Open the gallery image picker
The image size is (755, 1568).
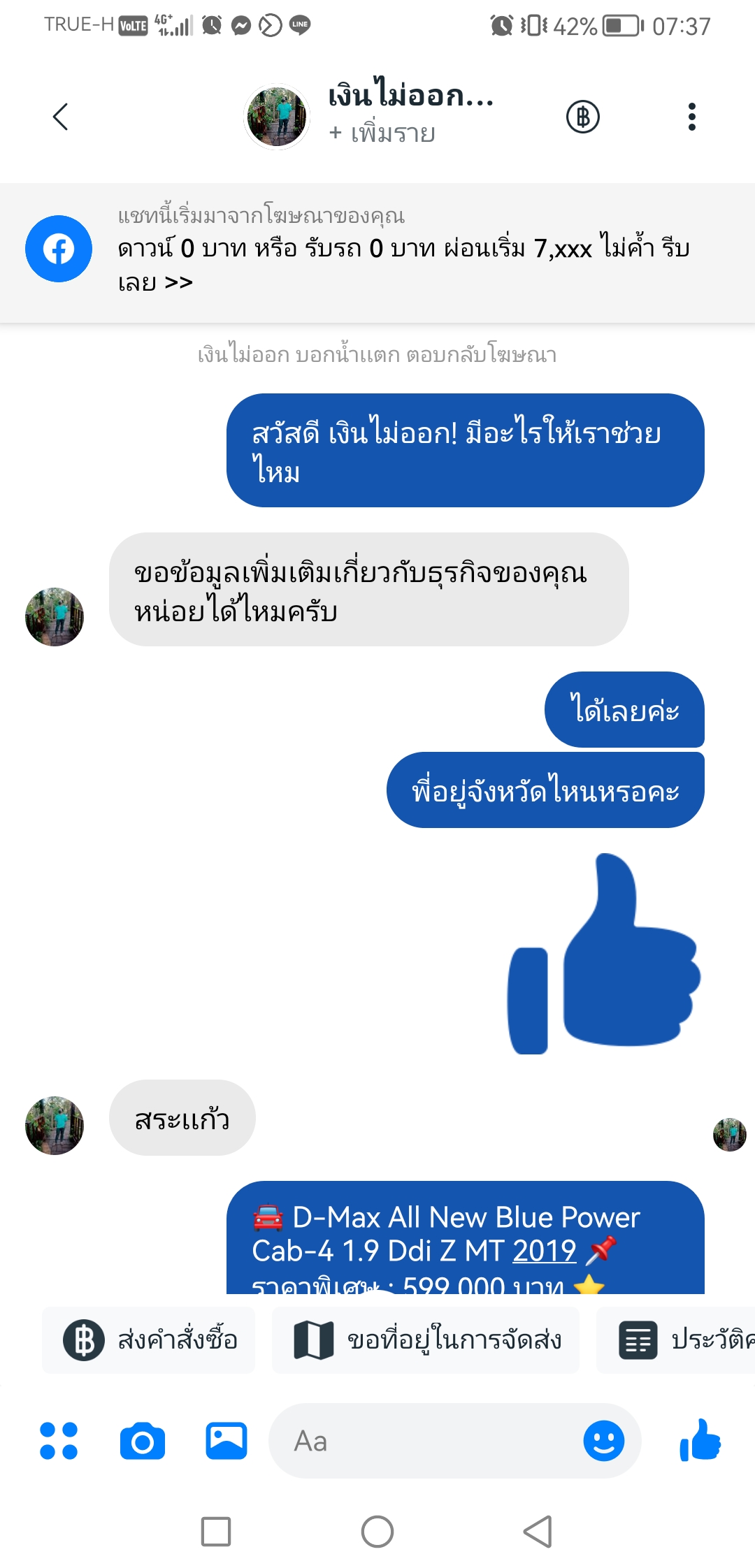[x=226, y=1441]
